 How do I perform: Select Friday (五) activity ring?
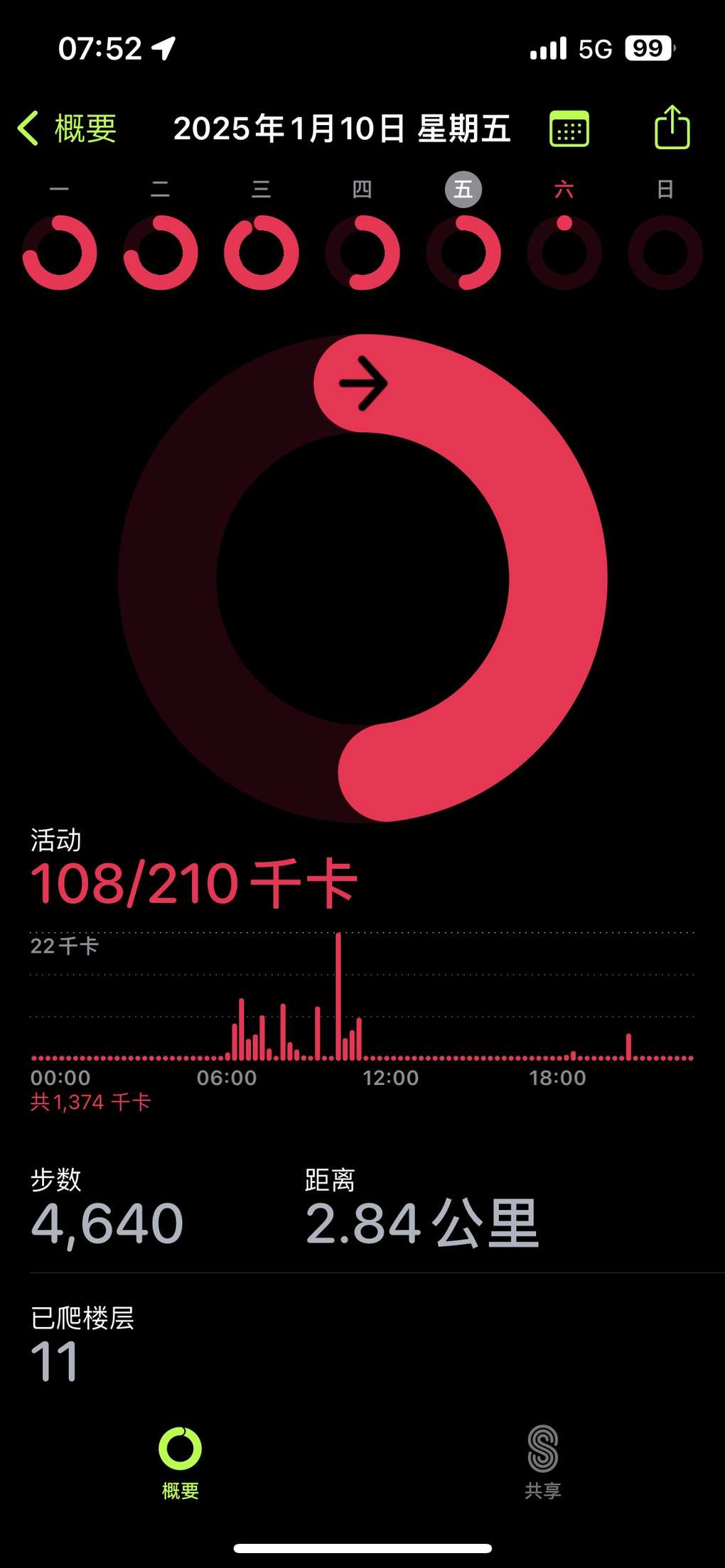click(463, 252)
